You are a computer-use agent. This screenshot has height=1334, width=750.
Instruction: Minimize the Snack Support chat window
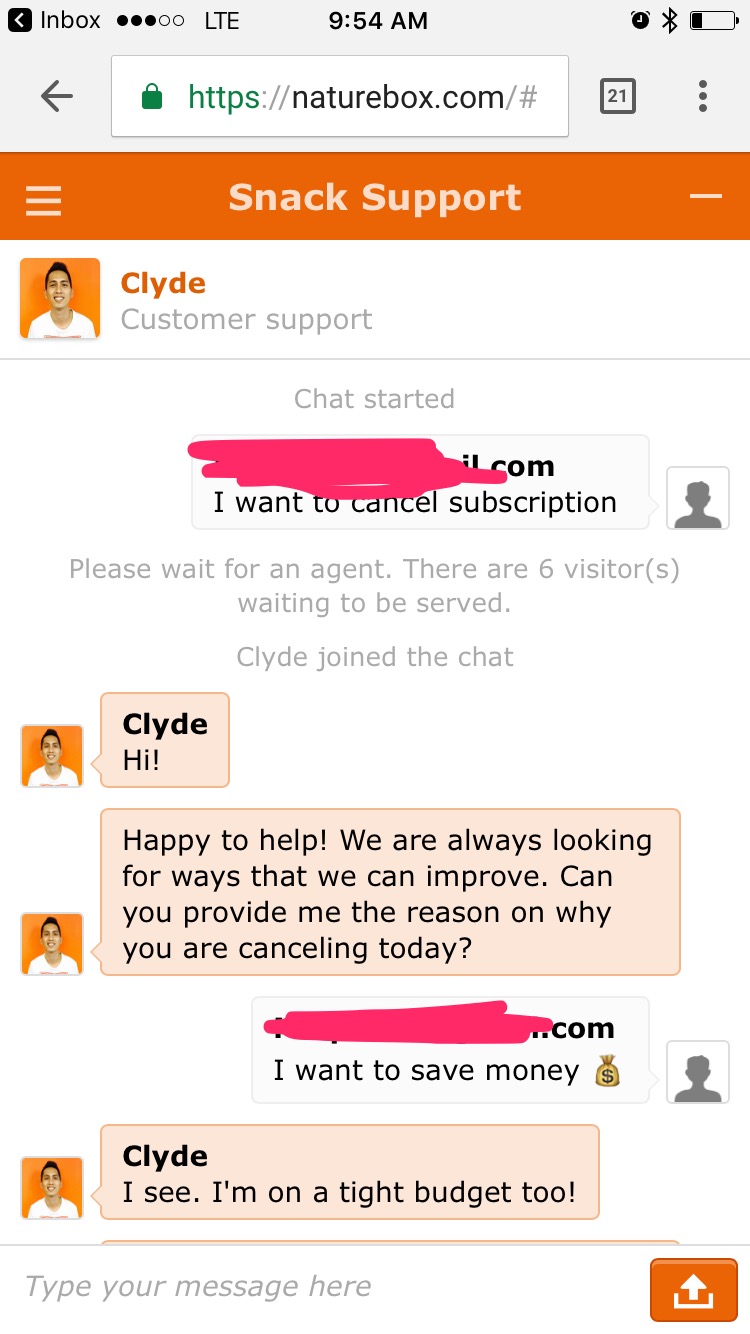point(705,197)
